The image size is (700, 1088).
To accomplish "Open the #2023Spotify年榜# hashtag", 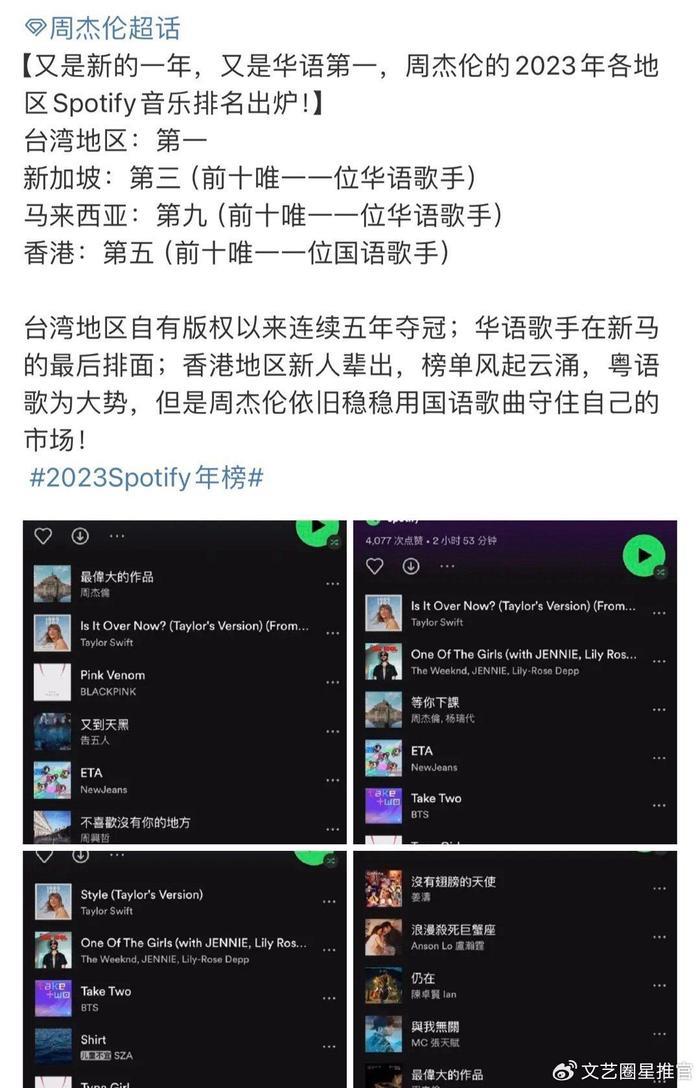I will coord(146,477).
